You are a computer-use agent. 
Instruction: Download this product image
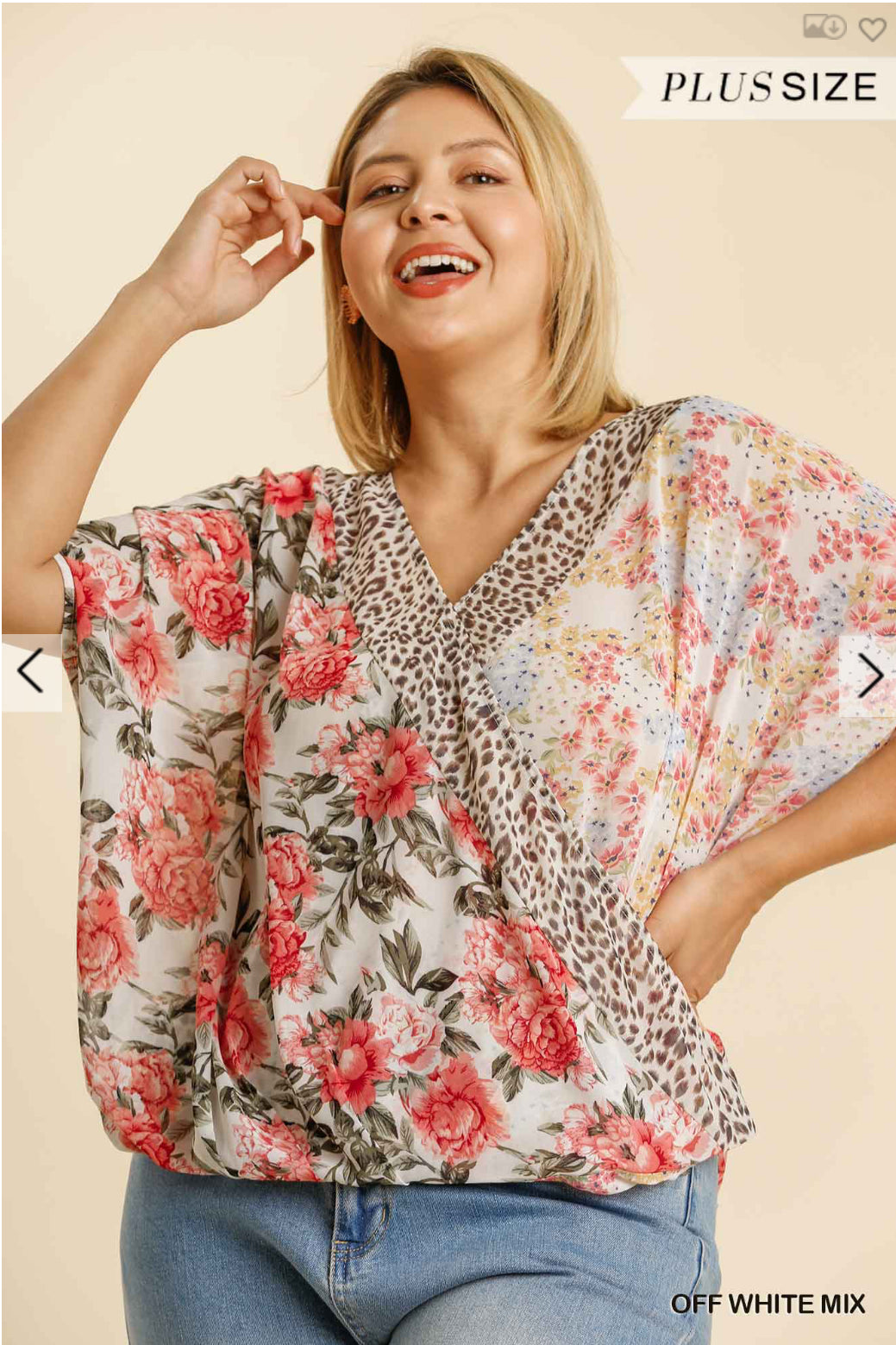[x=824, y=28]
